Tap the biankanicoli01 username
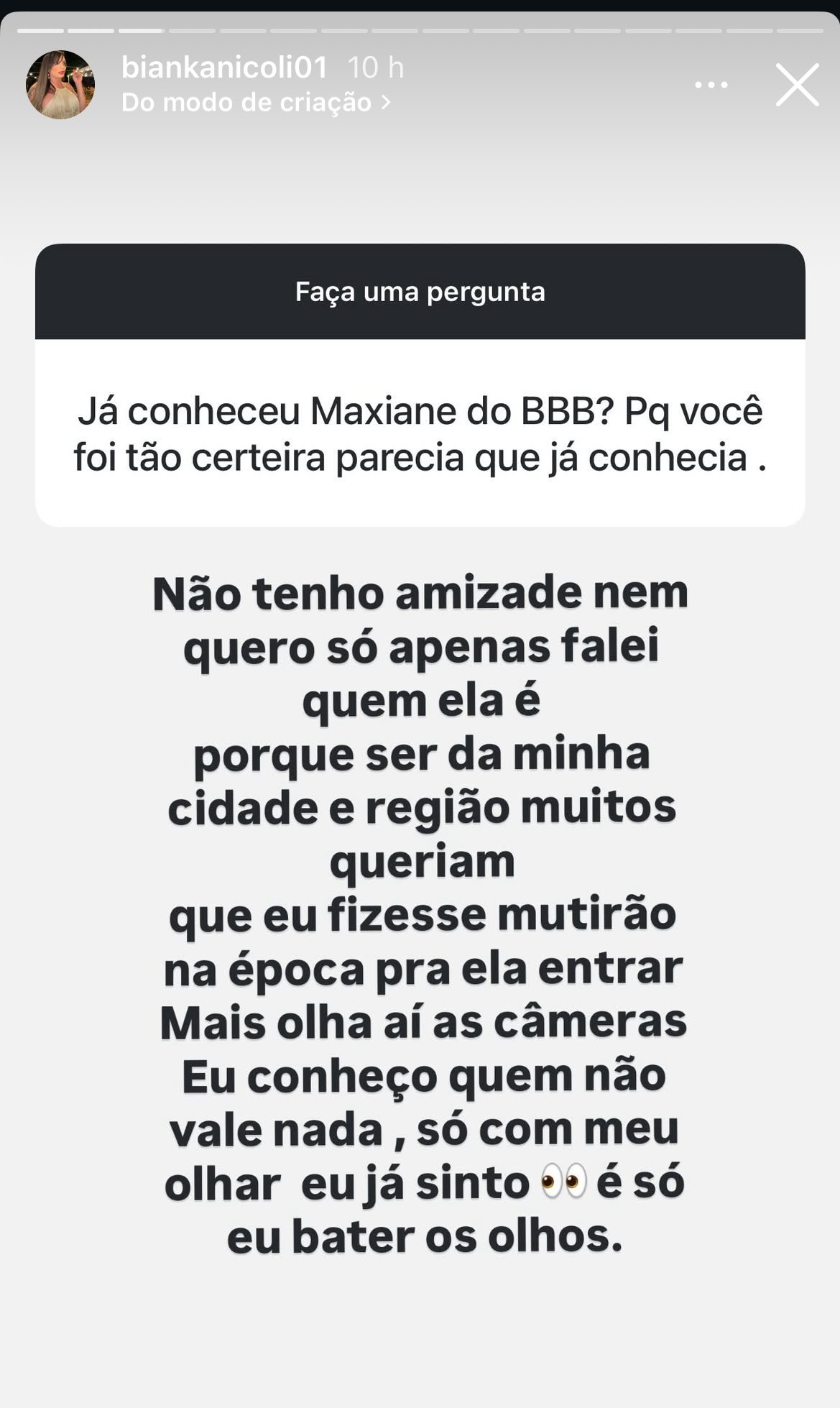 [x=224, y=68]
